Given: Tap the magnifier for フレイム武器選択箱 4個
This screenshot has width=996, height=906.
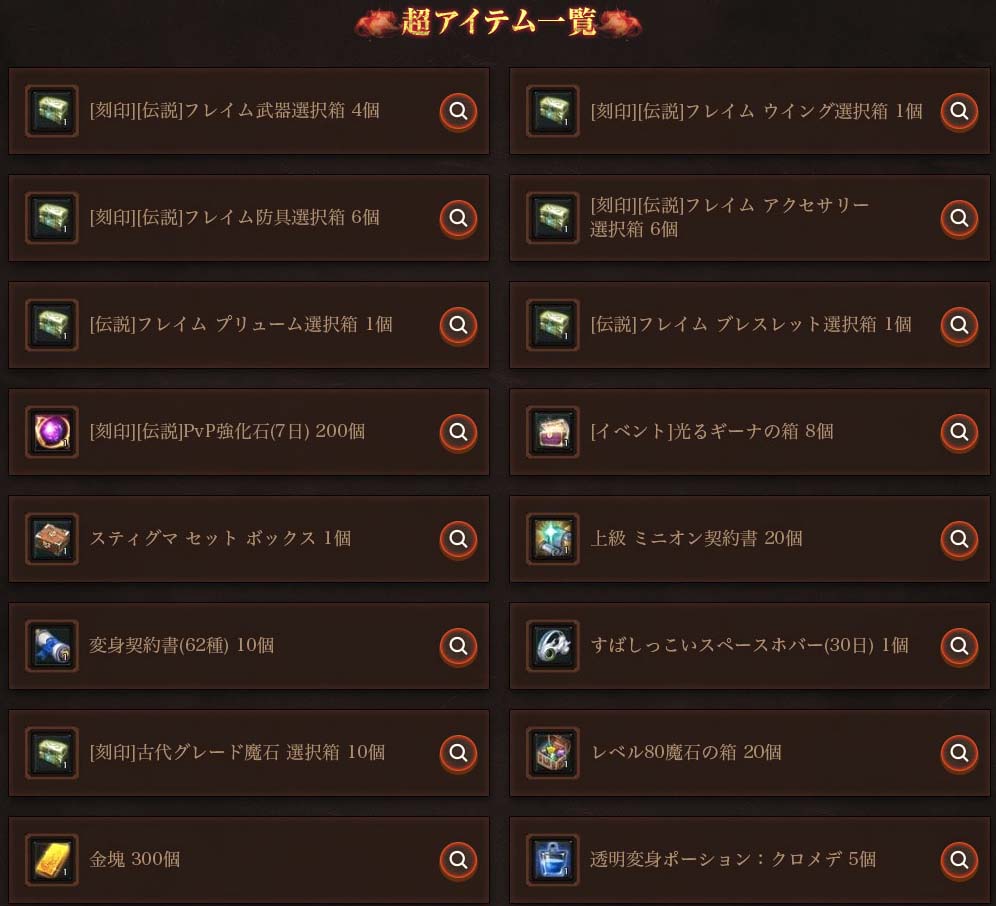Looking at the screenshot, I should [458, 111].
